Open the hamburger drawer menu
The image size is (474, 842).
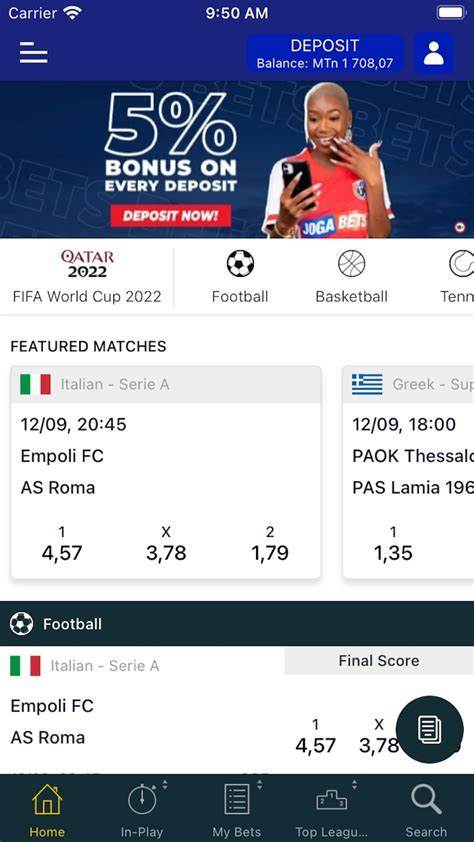coord(33,53)
